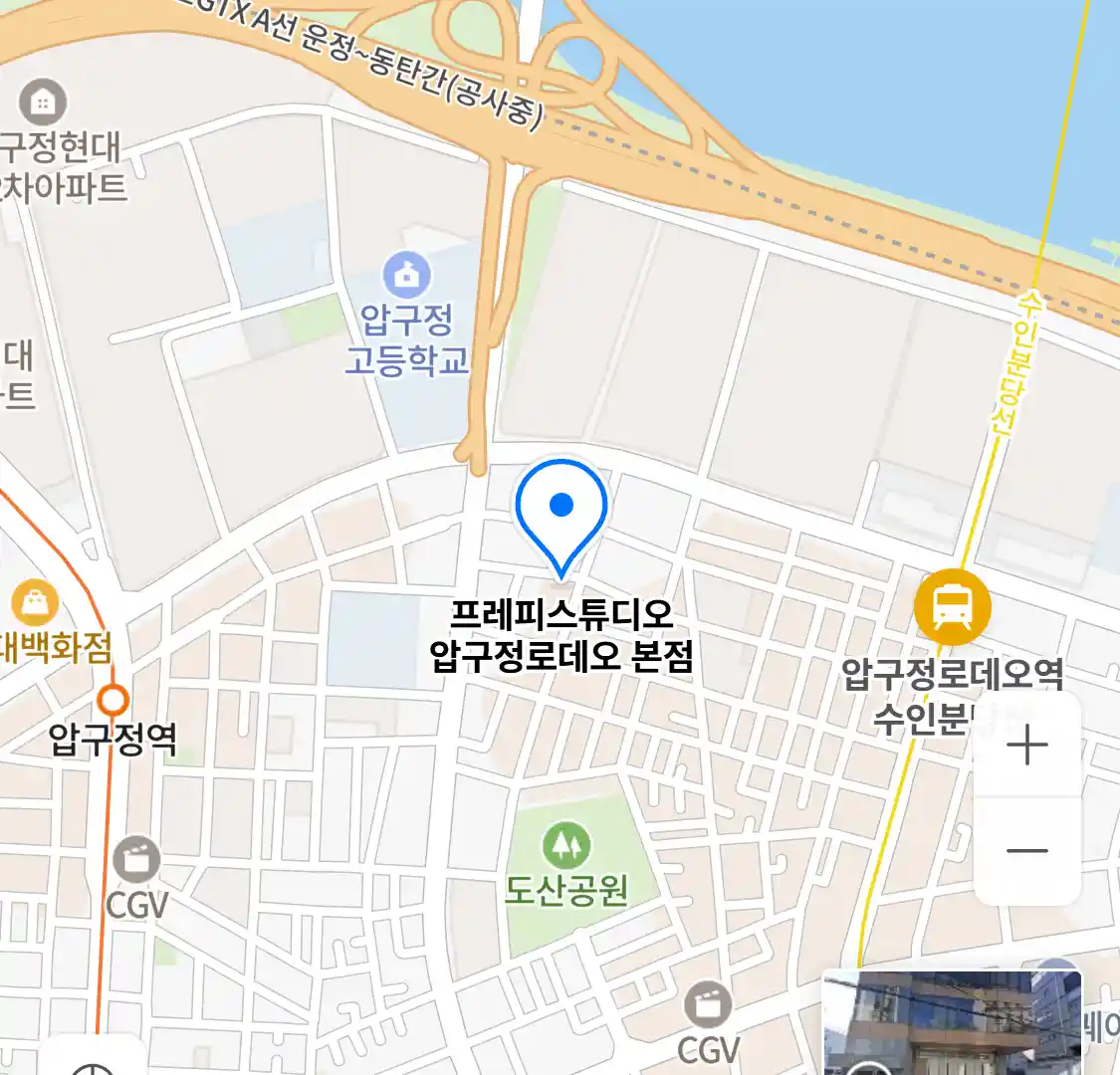Viewport: 1120px width, 1075px height.
Task: Zoom in on the map
Action: (1026, 747)
